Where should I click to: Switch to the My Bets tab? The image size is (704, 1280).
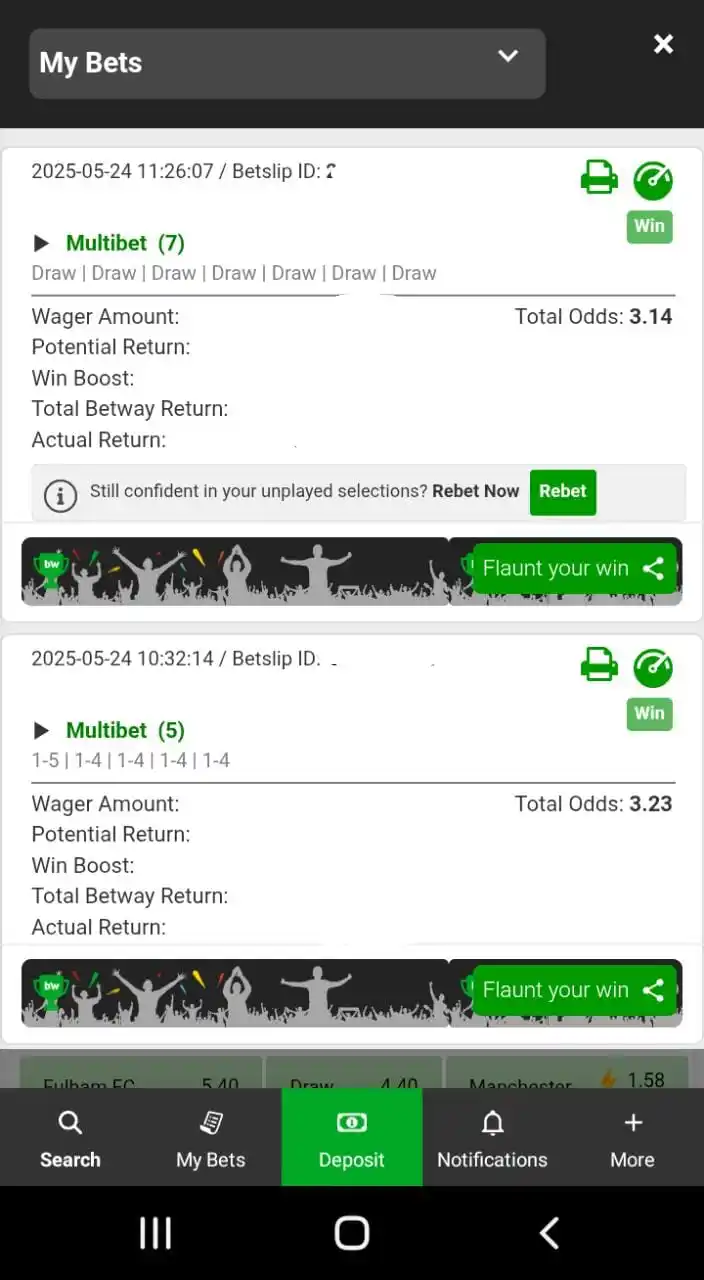(211, 1139)
